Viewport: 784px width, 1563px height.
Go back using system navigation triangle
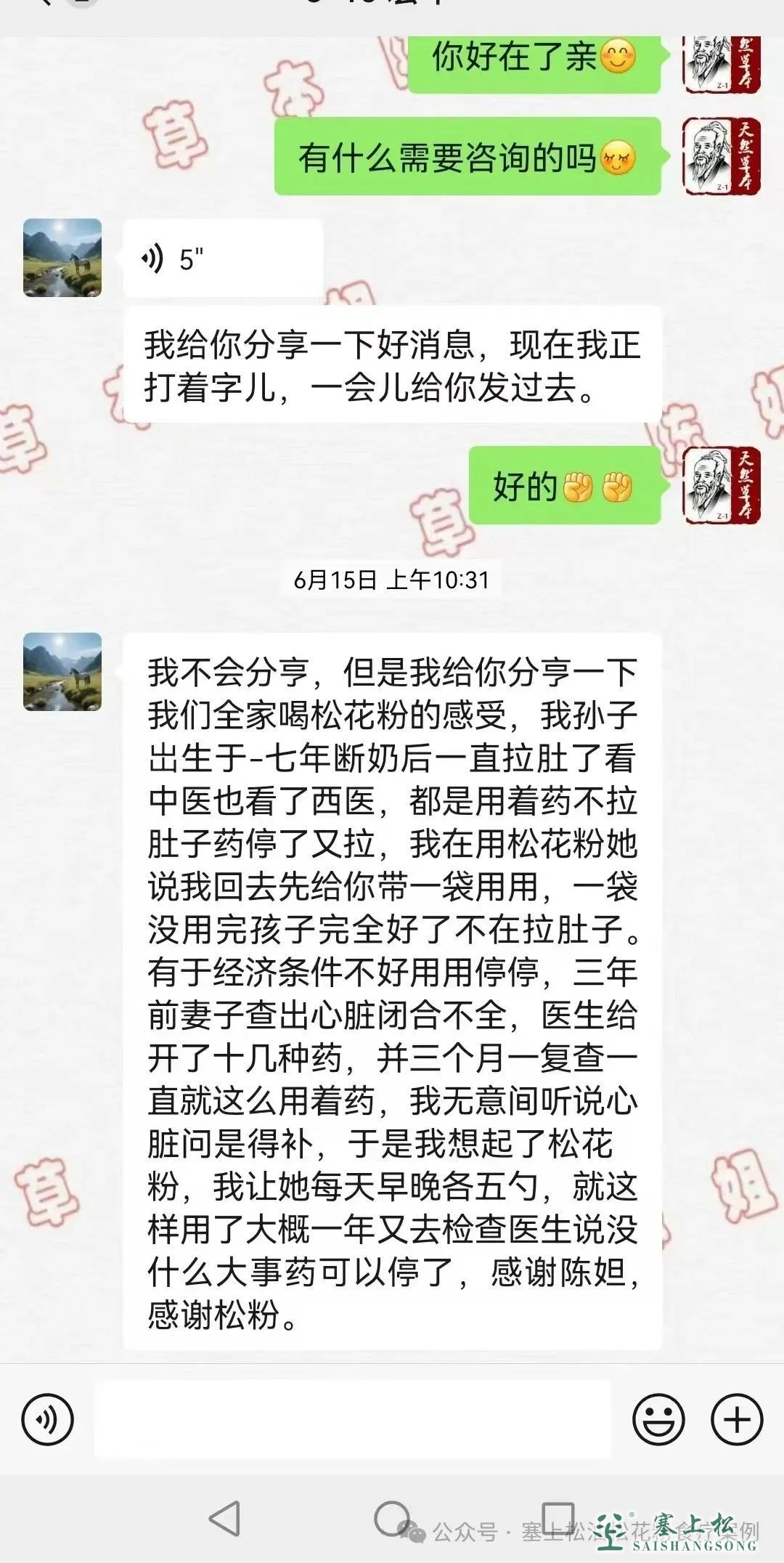[x=225, y=1519]
